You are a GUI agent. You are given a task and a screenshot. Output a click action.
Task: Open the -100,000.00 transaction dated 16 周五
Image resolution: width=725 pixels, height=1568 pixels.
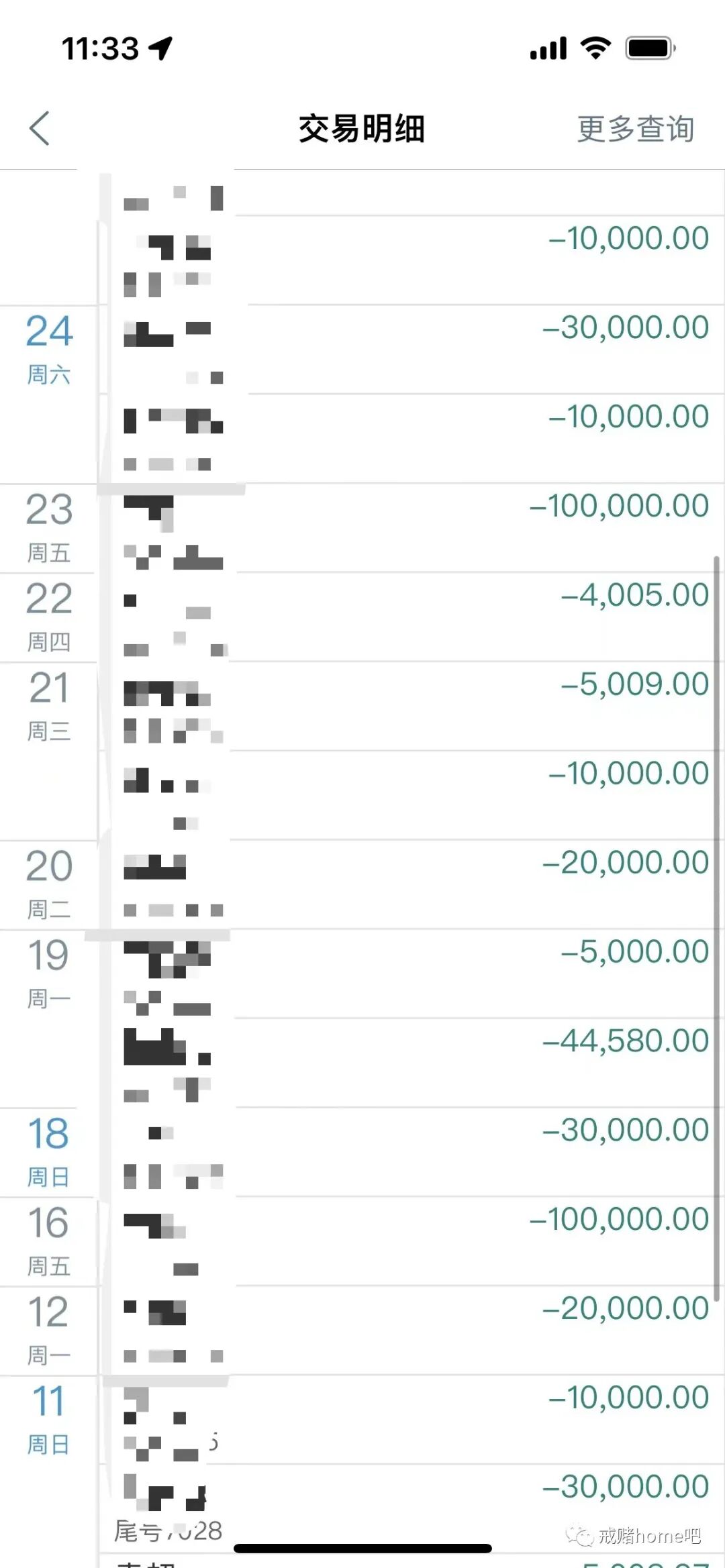click(470, 1240)
